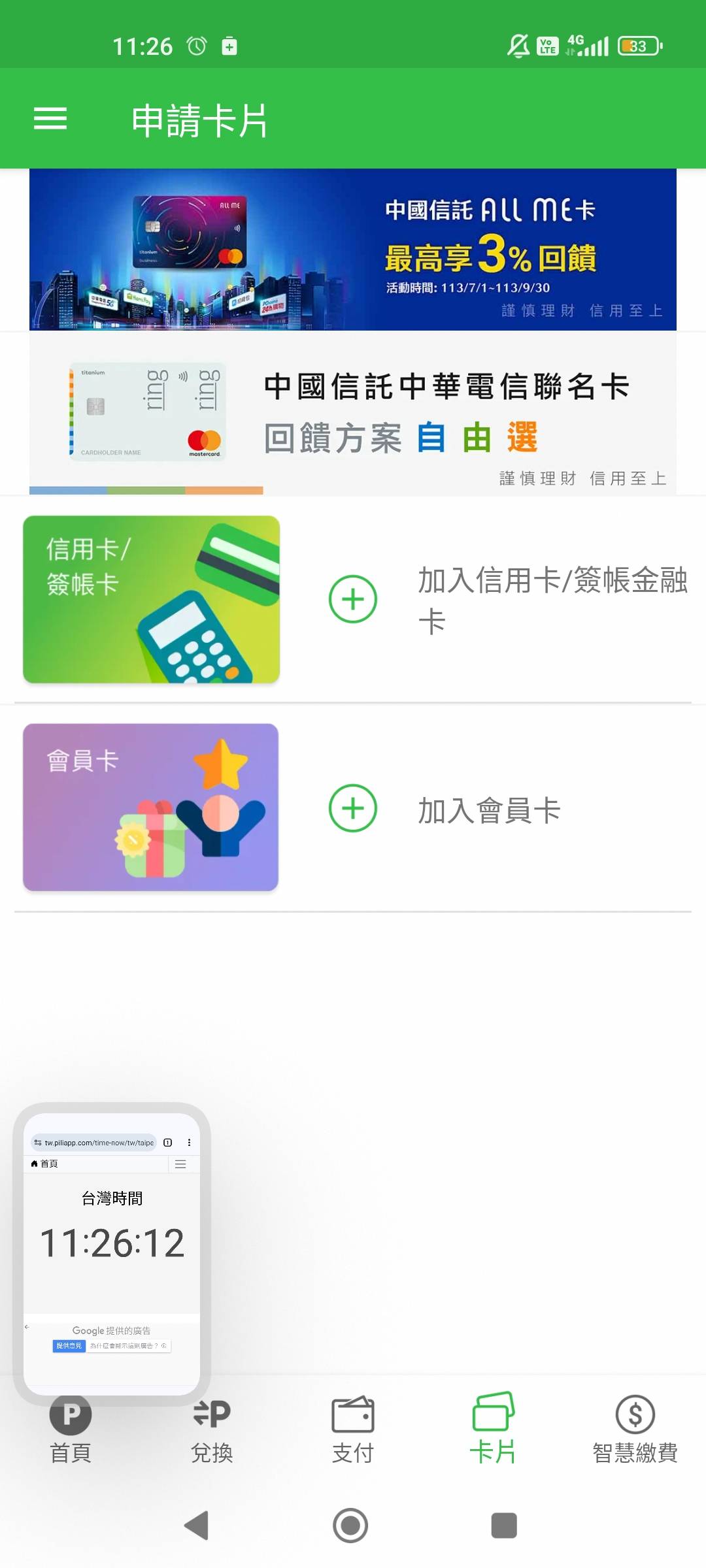Screen dimensions: 706x1568
Task: Select the 卡片 tab
Action: pyautogui.click(x=494, y=1431)
